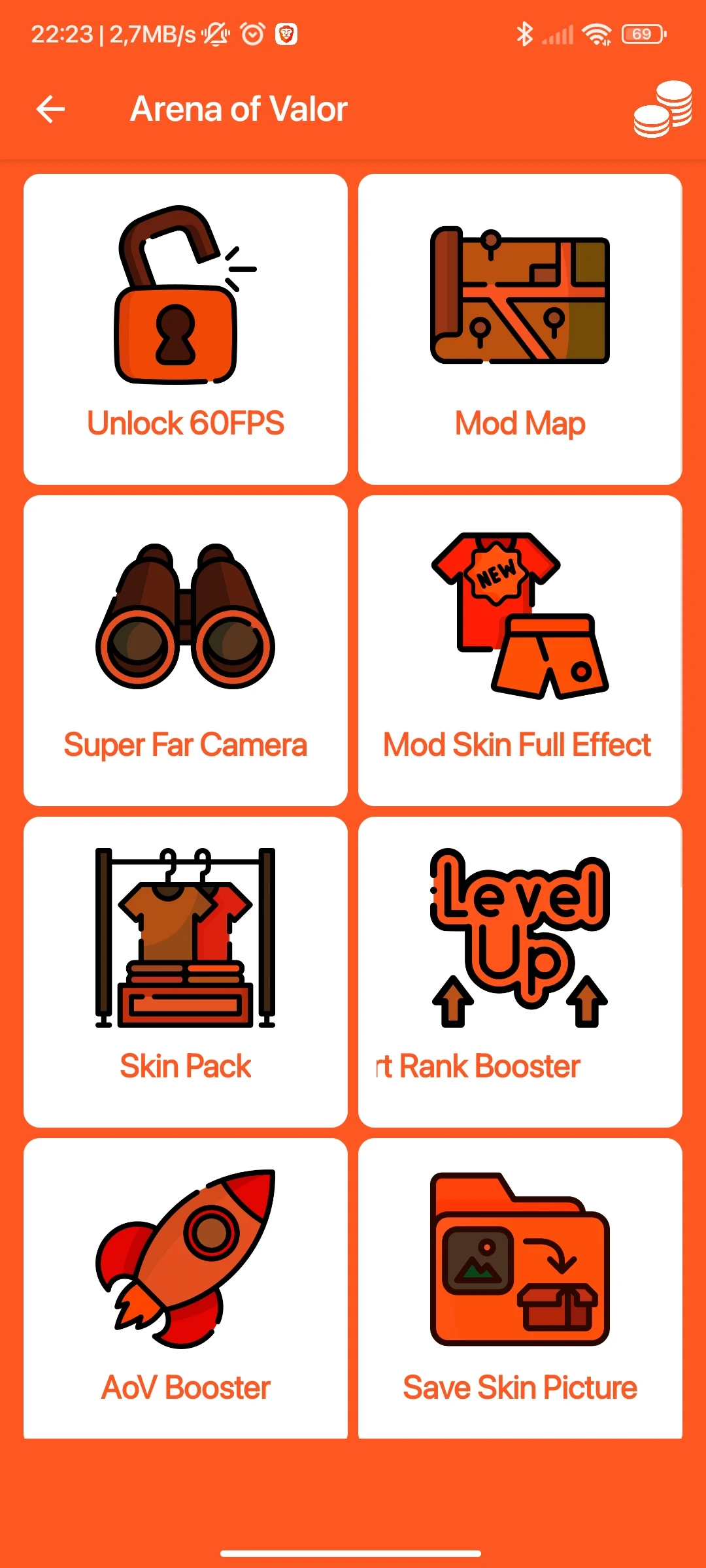Launch the Rank Booster tile

coord(520,972)
